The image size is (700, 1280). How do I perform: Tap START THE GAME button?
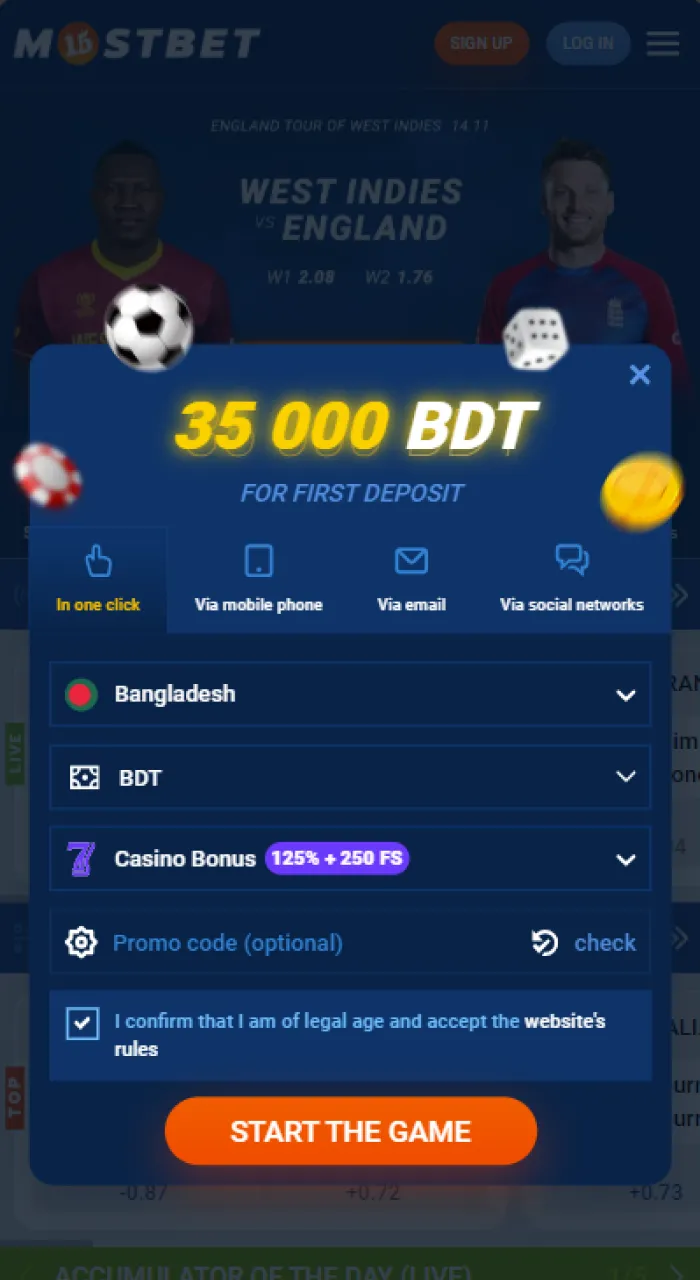(x=351, y=1131)
